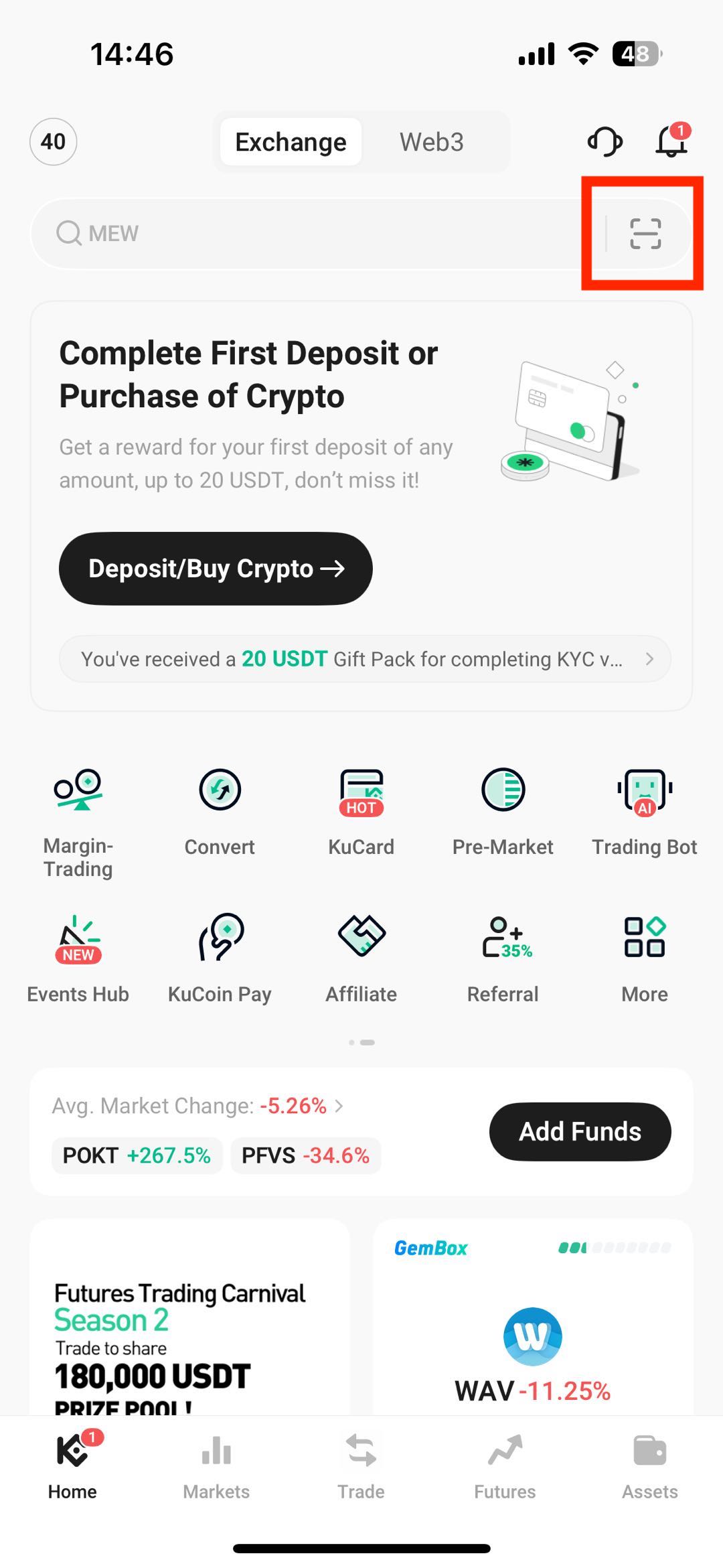Viewport: 723px width, 1568px height.
Task: Open KuCard shortcut
Action: (x=361, y=812)
